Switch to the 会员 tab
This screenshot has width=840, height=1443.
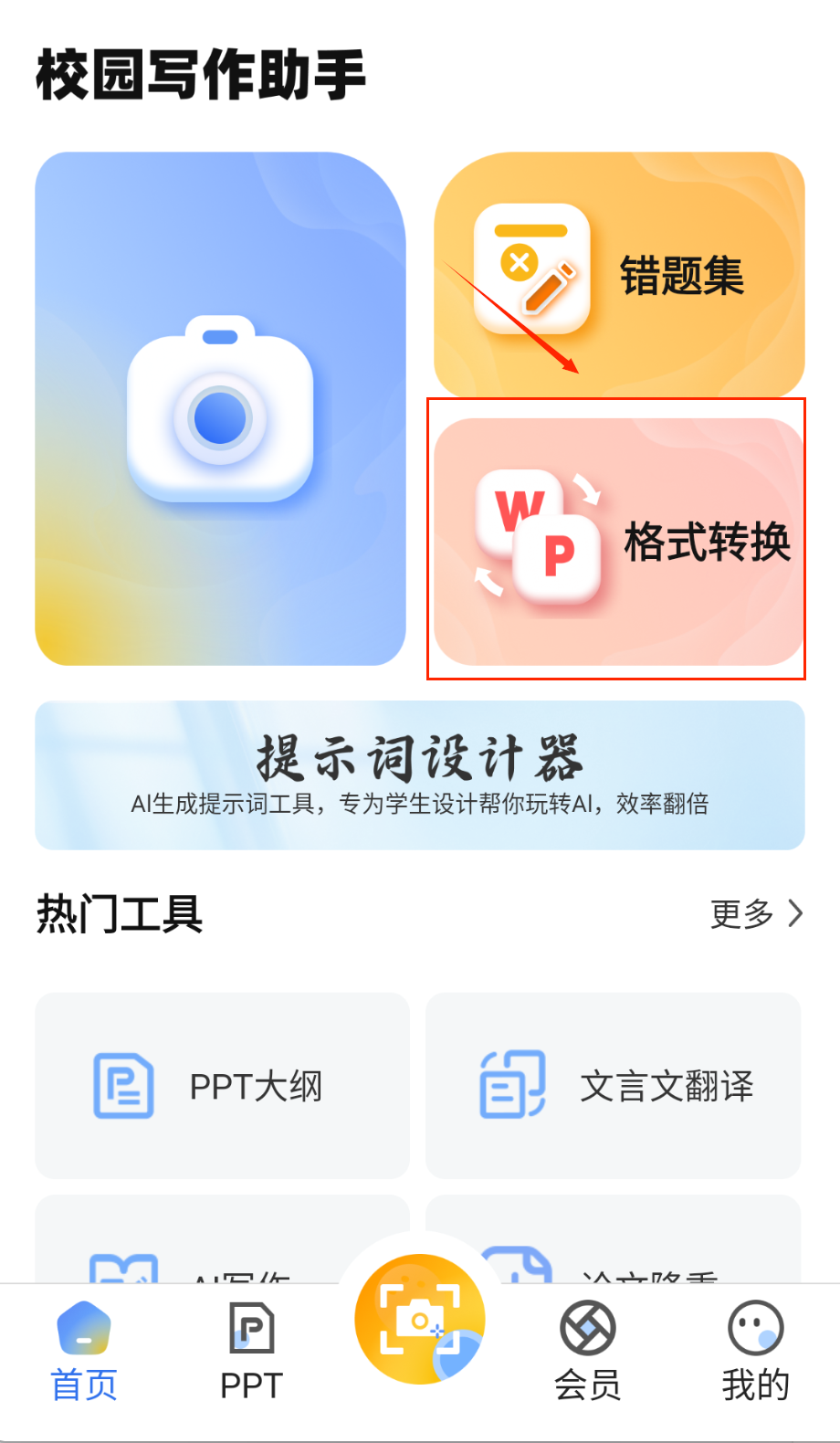tap(587, 1352)
